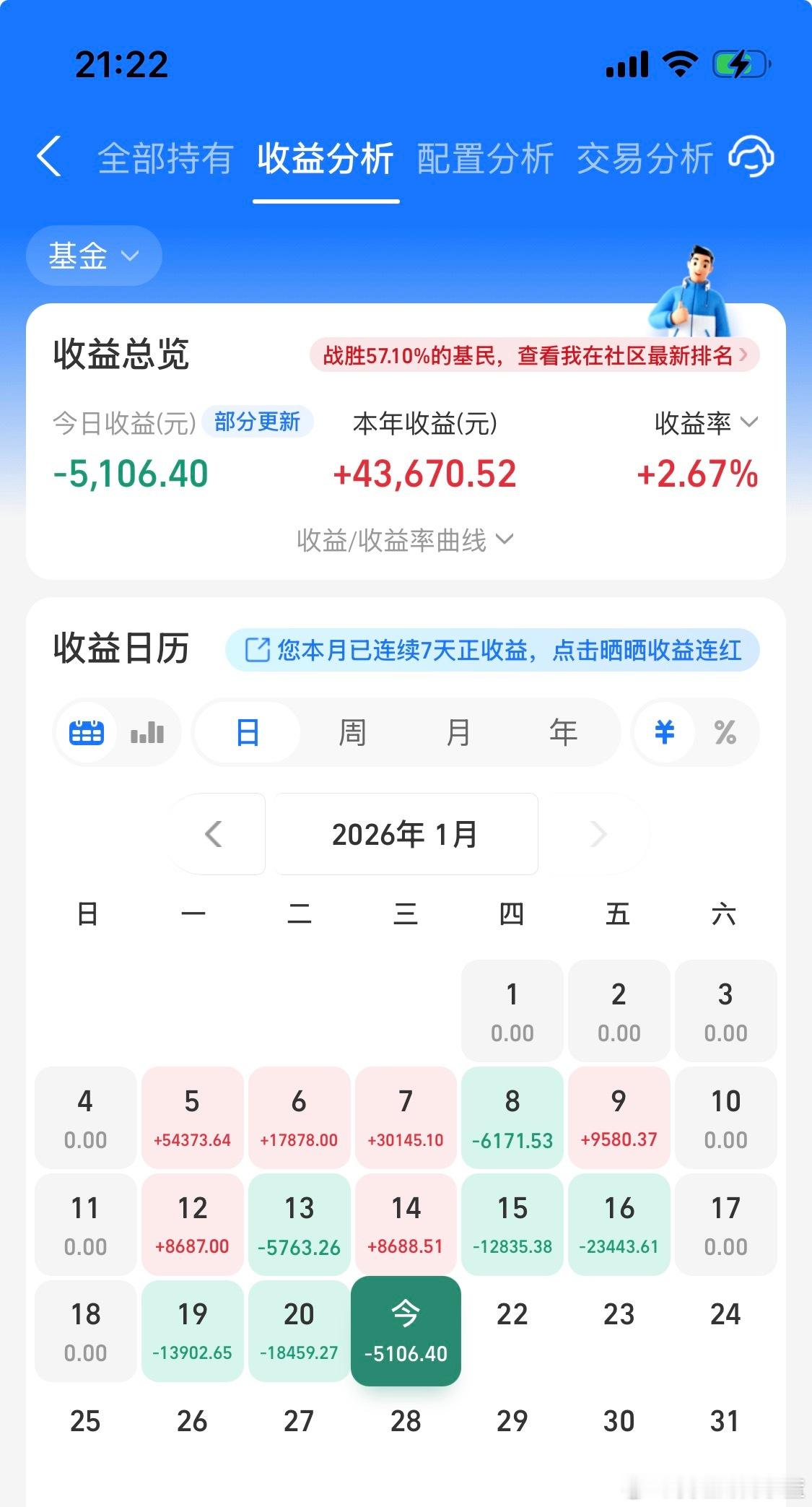Select the calendar view icon
Viewport: 812px width, 1507px height.
(x=86, y=732)
